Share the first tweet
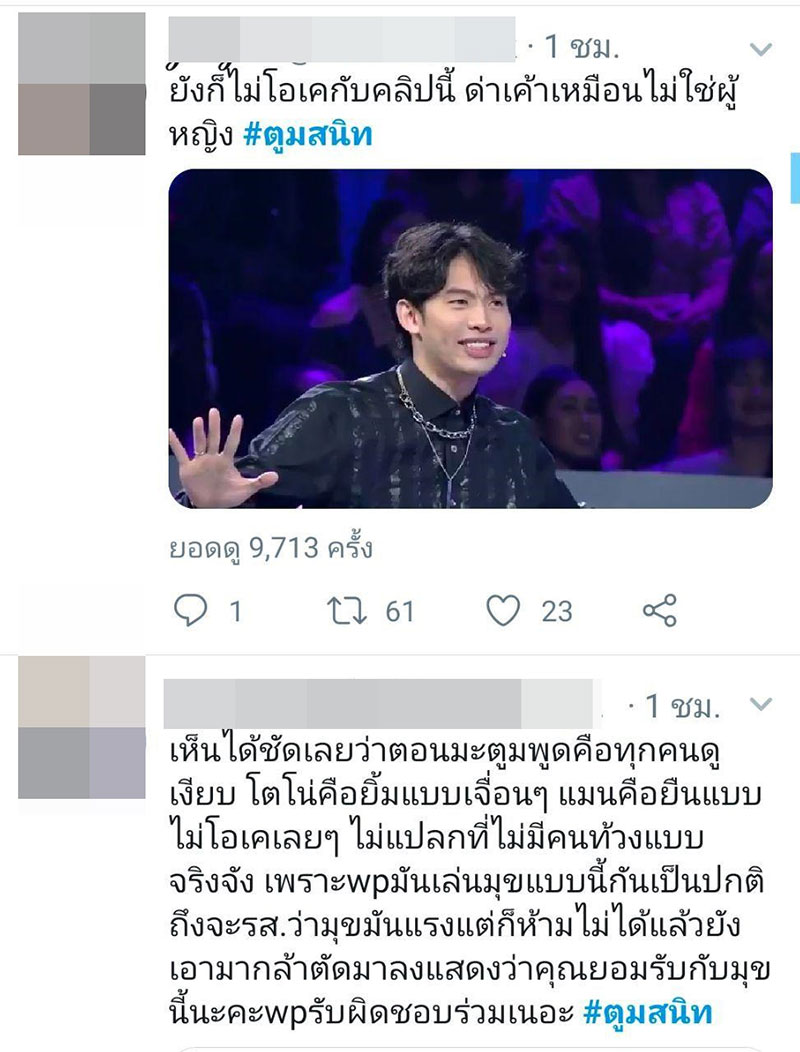800x1052 pixels. pyautogui.click(x=659, y=609)
